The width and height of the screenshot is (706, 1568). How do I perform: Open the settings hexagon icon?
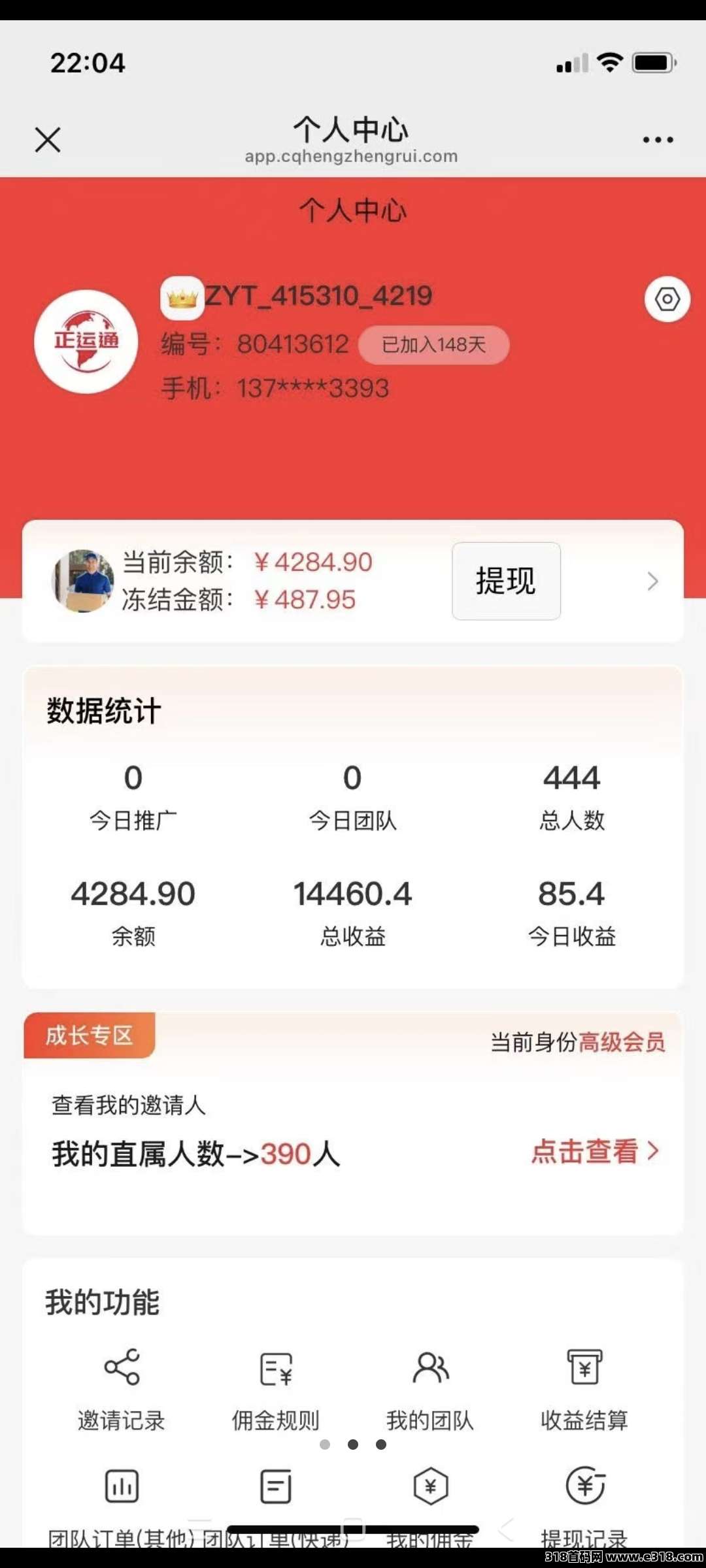(x=667, y=299)
